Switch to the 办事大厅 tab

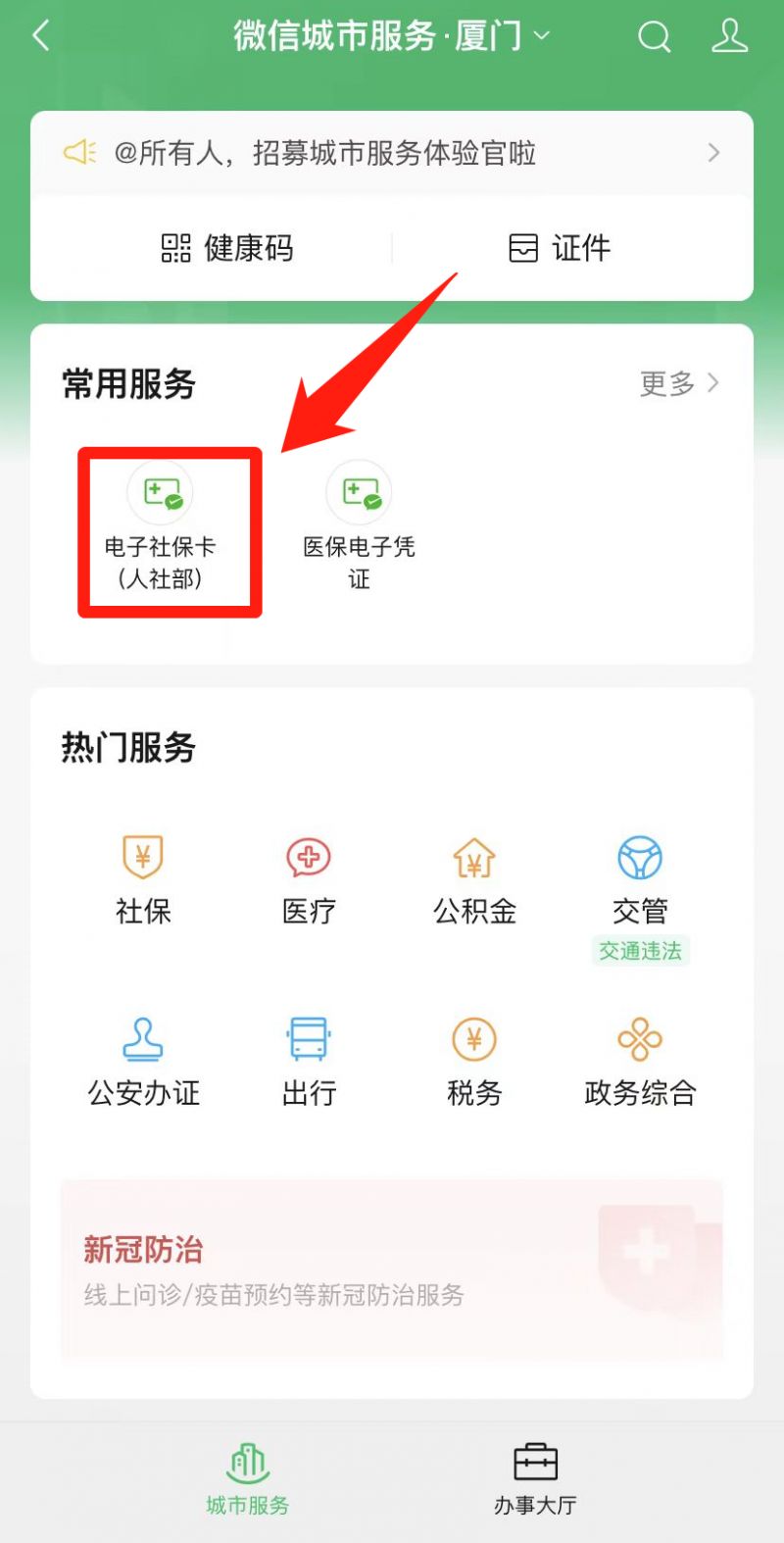[x=535, y=1480]
